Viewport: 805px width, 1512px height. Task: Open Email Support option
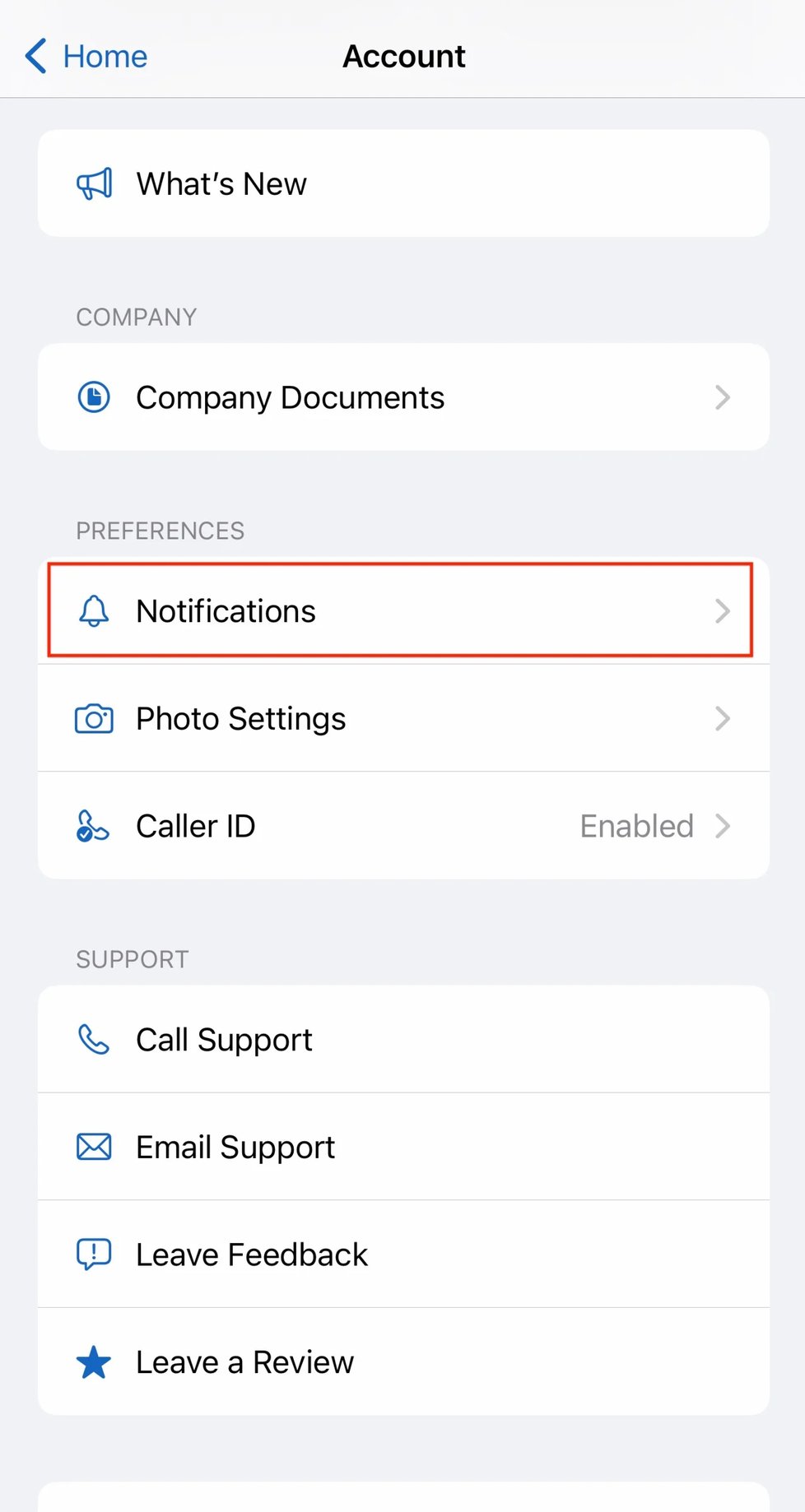click(403, 1146)
